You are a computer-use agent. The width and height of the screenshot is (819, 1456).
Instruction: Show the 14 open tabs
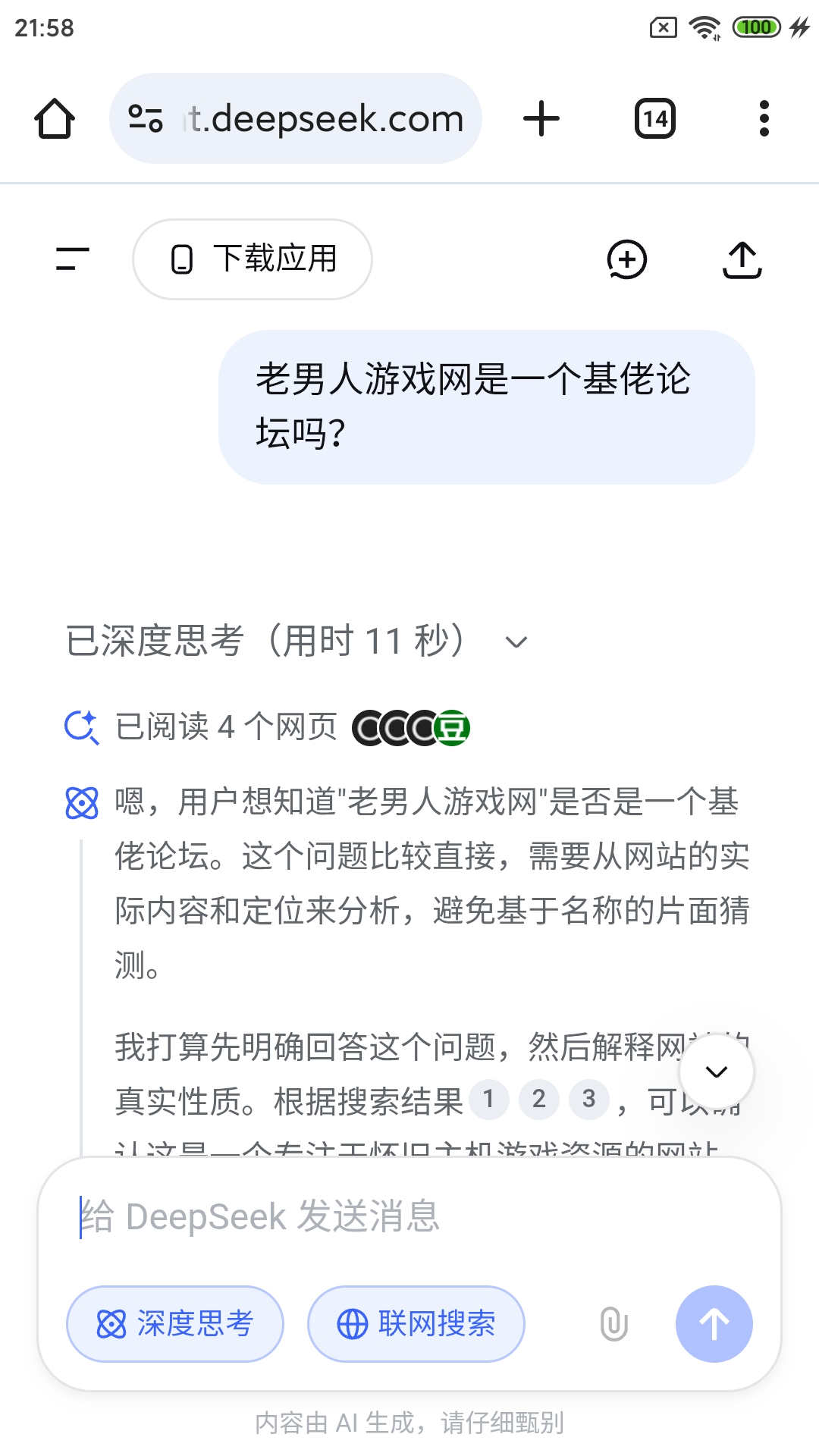click(654, 119)
